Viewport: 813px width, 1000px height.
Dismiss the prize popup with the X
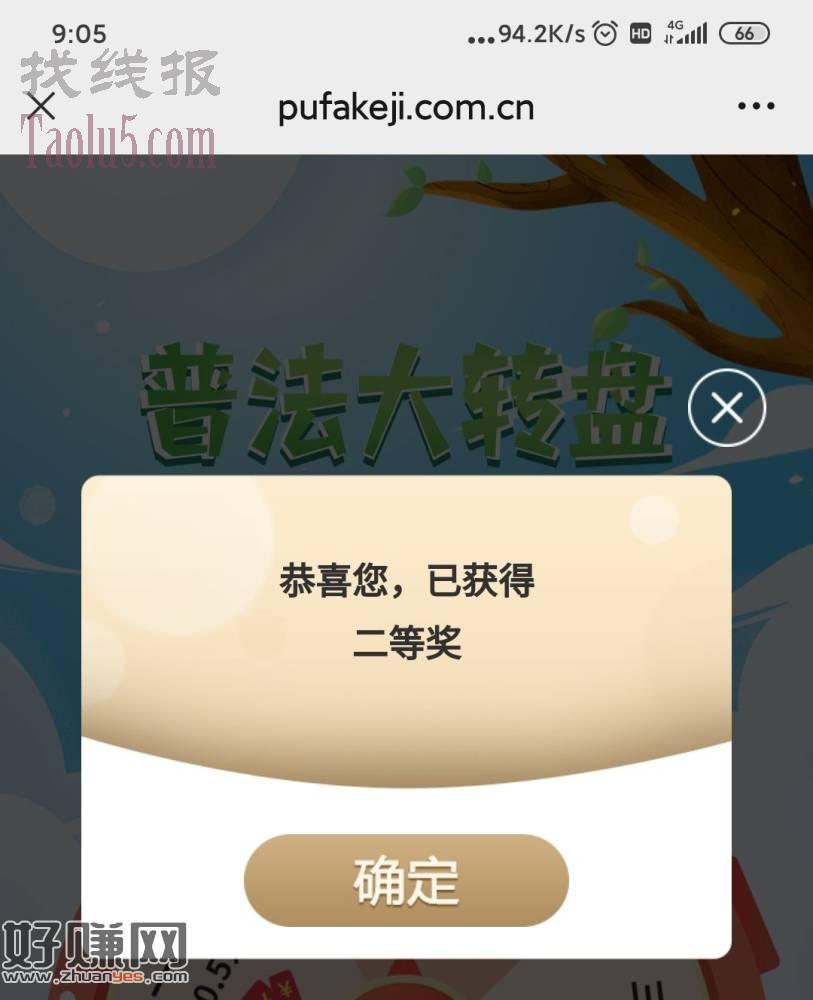[x=727, y=408]
